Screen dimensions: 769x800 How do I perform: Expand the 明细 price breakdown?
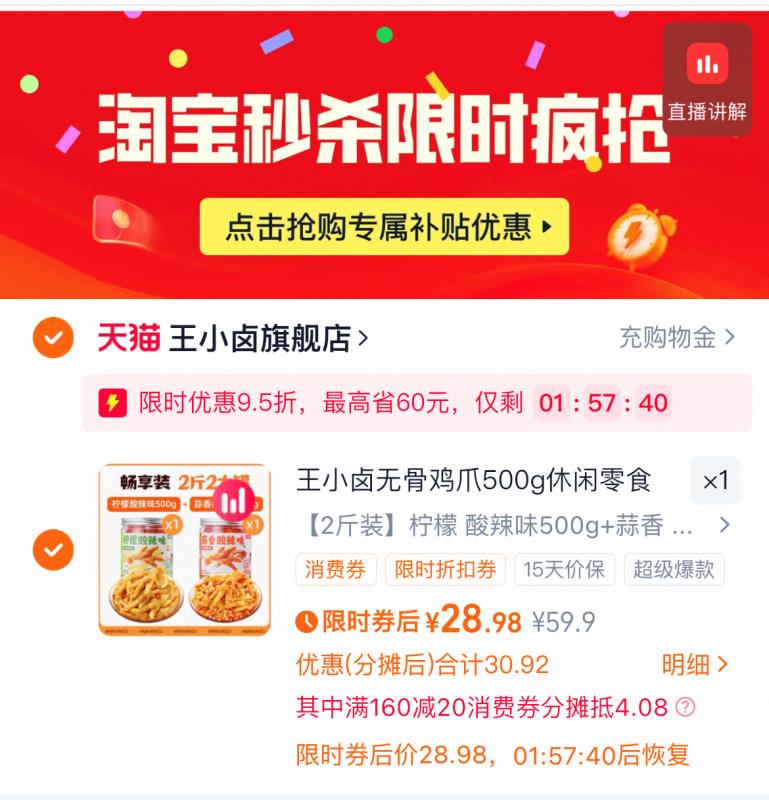click(691, 665)
